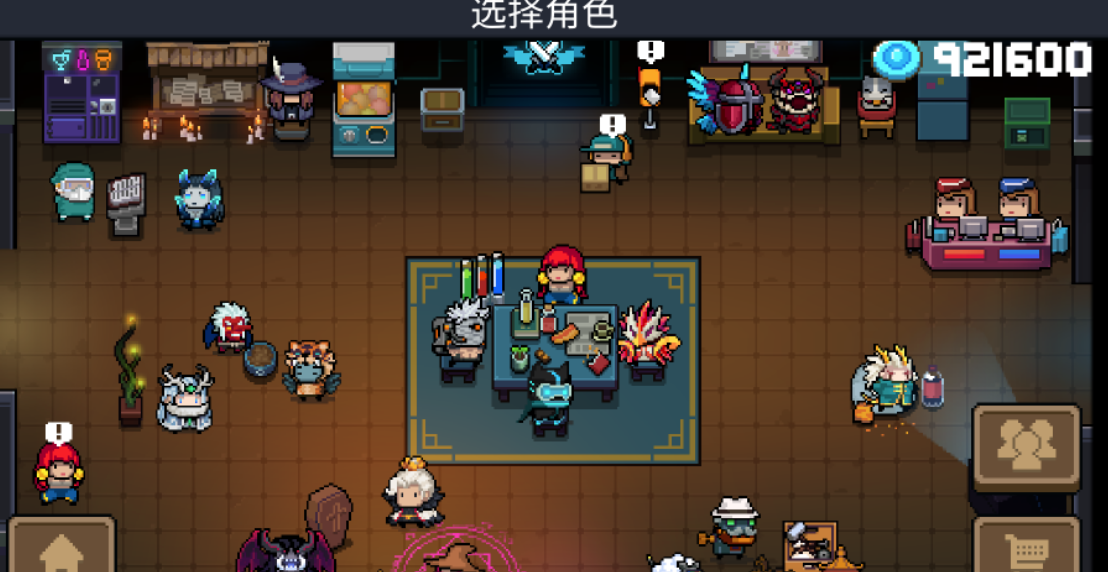Select the red-haired character with exclamation mark

(x=59, y=472)
